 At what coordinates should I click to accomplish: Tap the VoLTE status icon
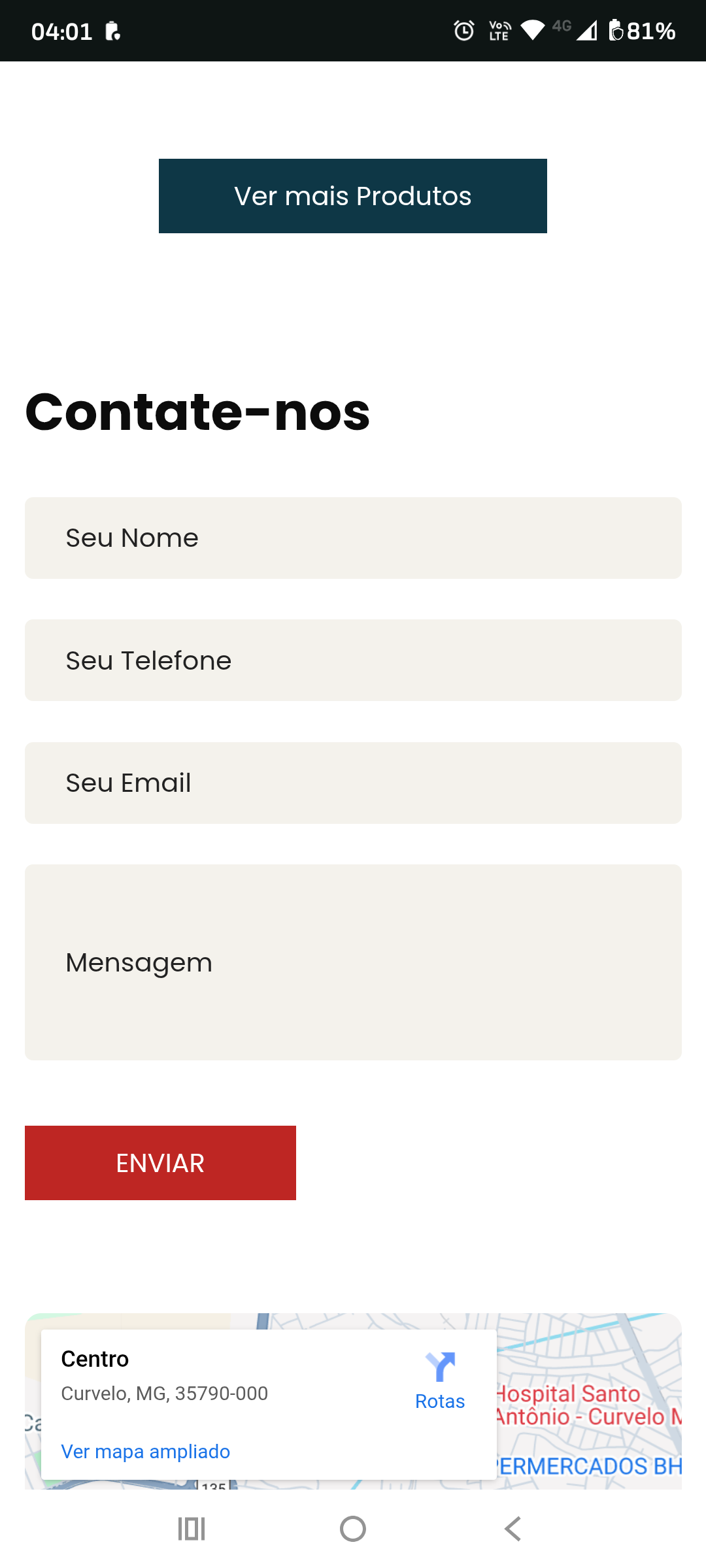coord(498,31)
